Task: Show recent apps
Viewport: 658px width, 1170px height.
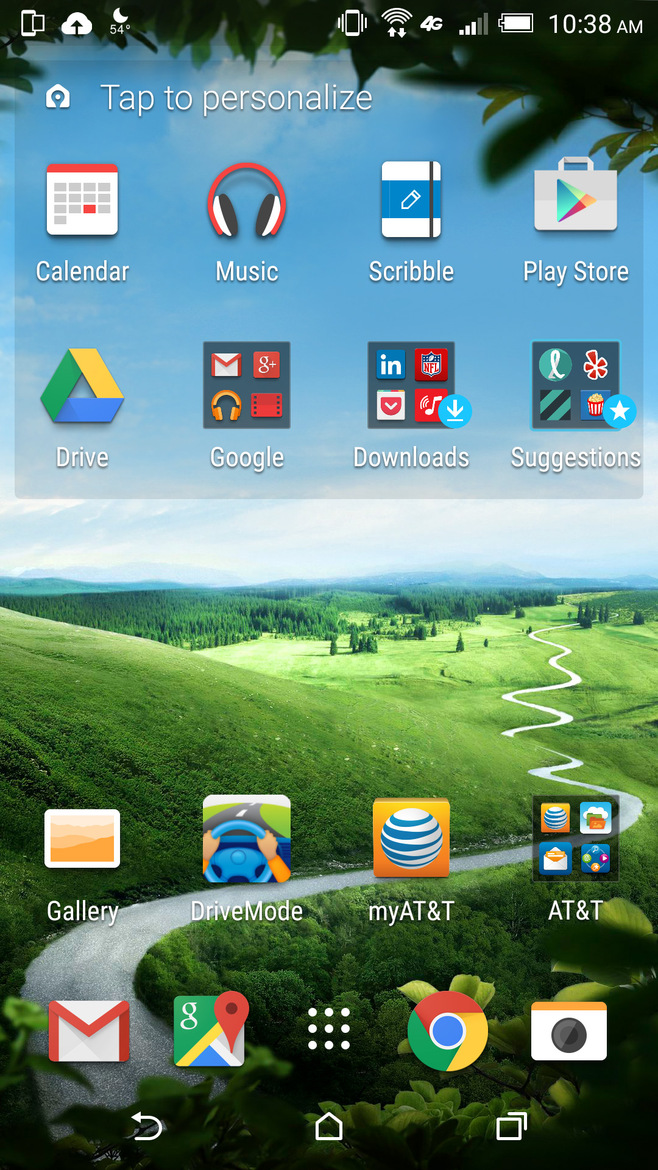Action: point(511,1128)
